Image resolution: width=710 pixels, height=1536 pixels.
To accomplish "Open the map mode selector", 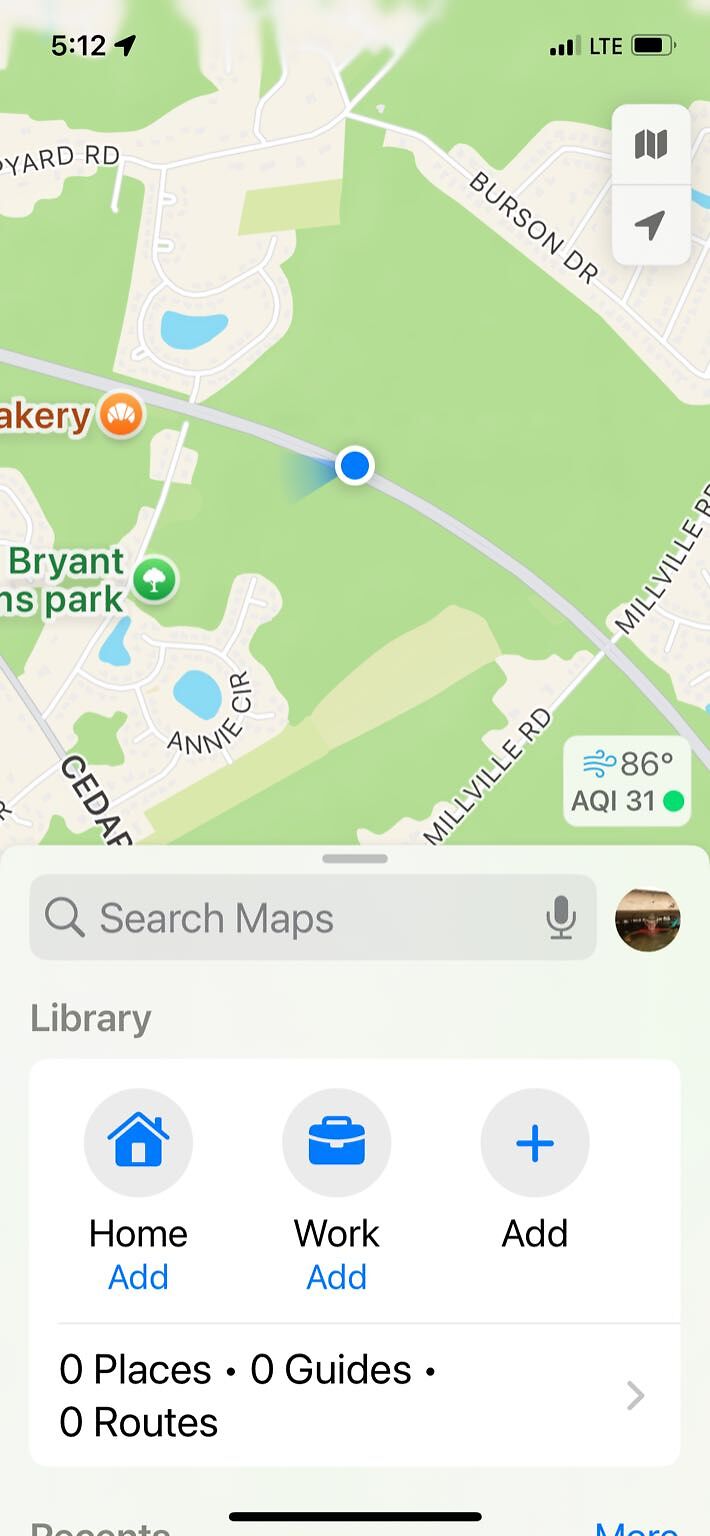I will (651, 145).
